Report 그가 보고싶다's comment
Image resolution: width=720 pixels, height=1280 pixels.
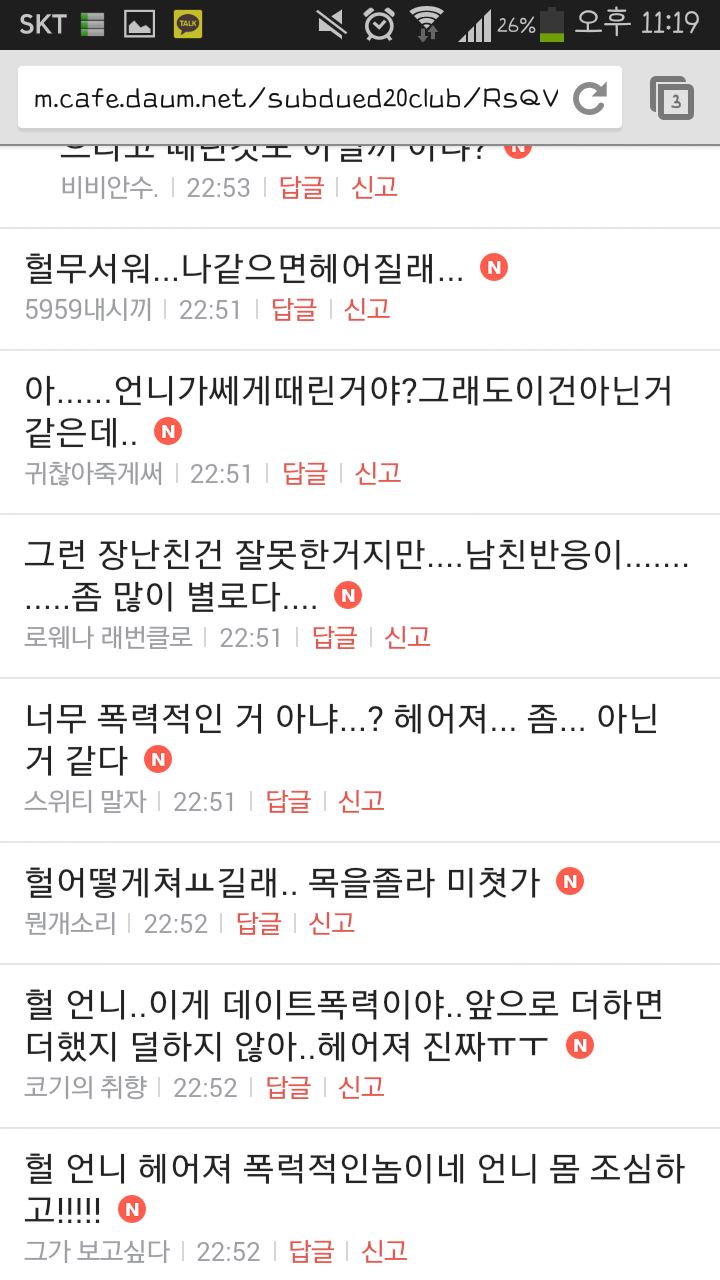coord(384,1251)
